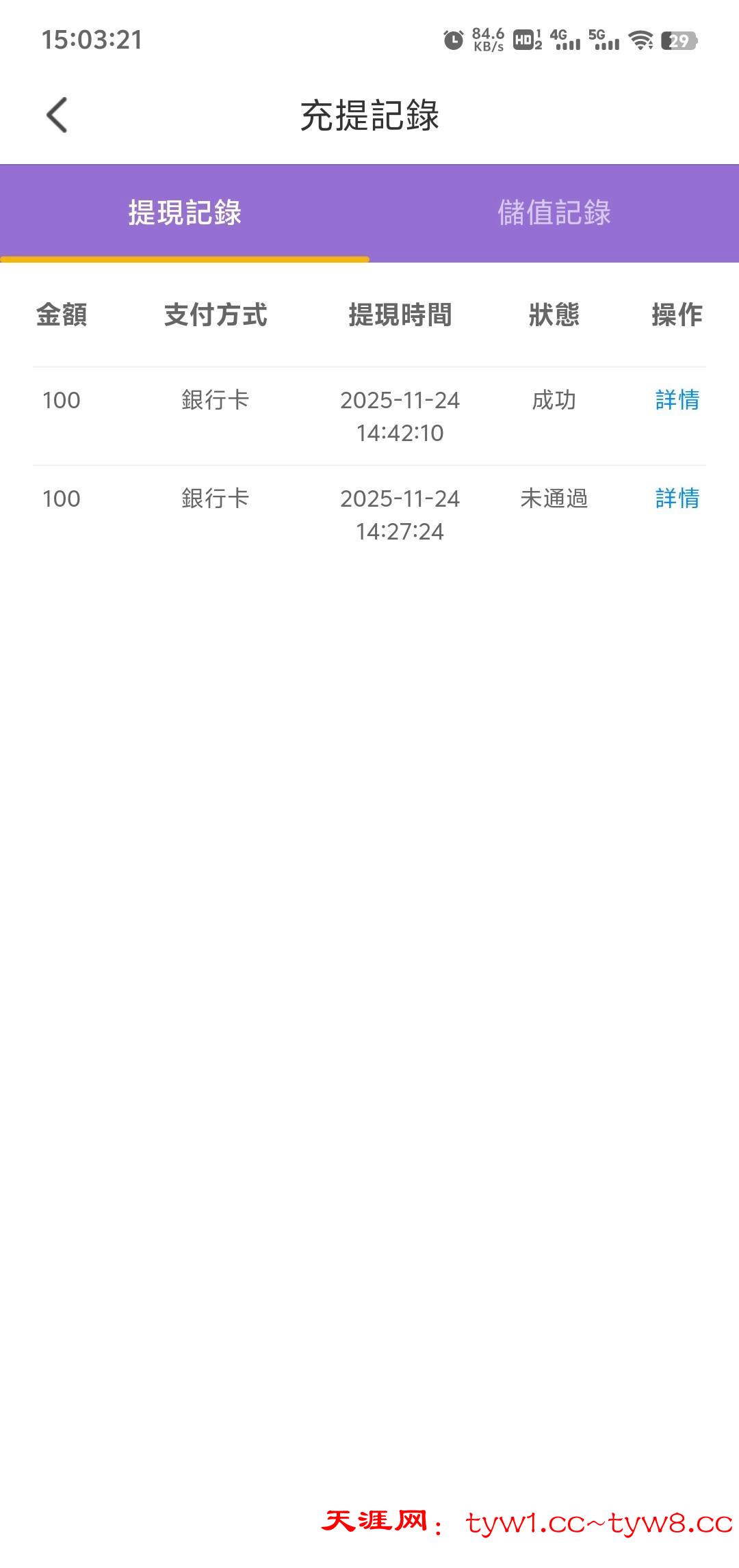Switch to the 儲值記錄 tab
Screen dimensions: 739x1568
554,213
